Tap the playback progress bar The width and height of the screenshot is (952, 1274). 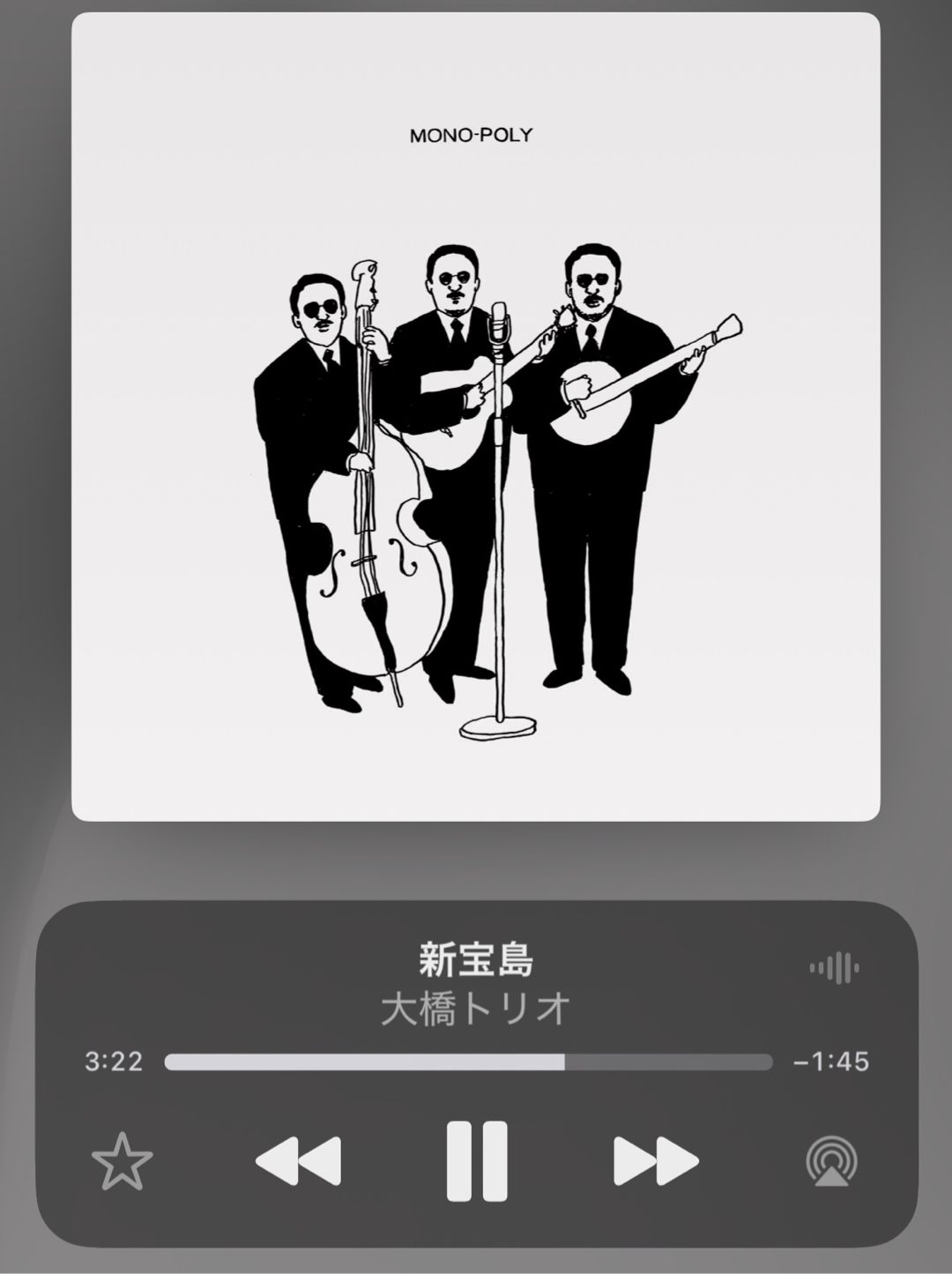[x=468, y=1062]
